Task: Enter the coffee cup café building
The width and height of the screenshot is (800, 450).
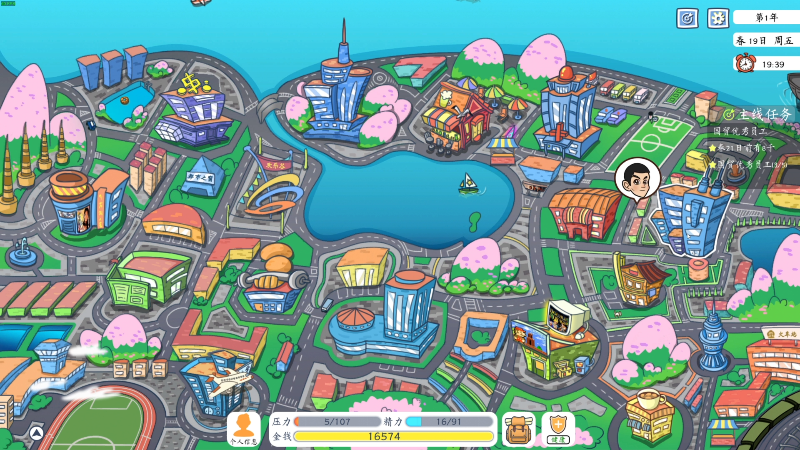Action: (x=648, y=408)
